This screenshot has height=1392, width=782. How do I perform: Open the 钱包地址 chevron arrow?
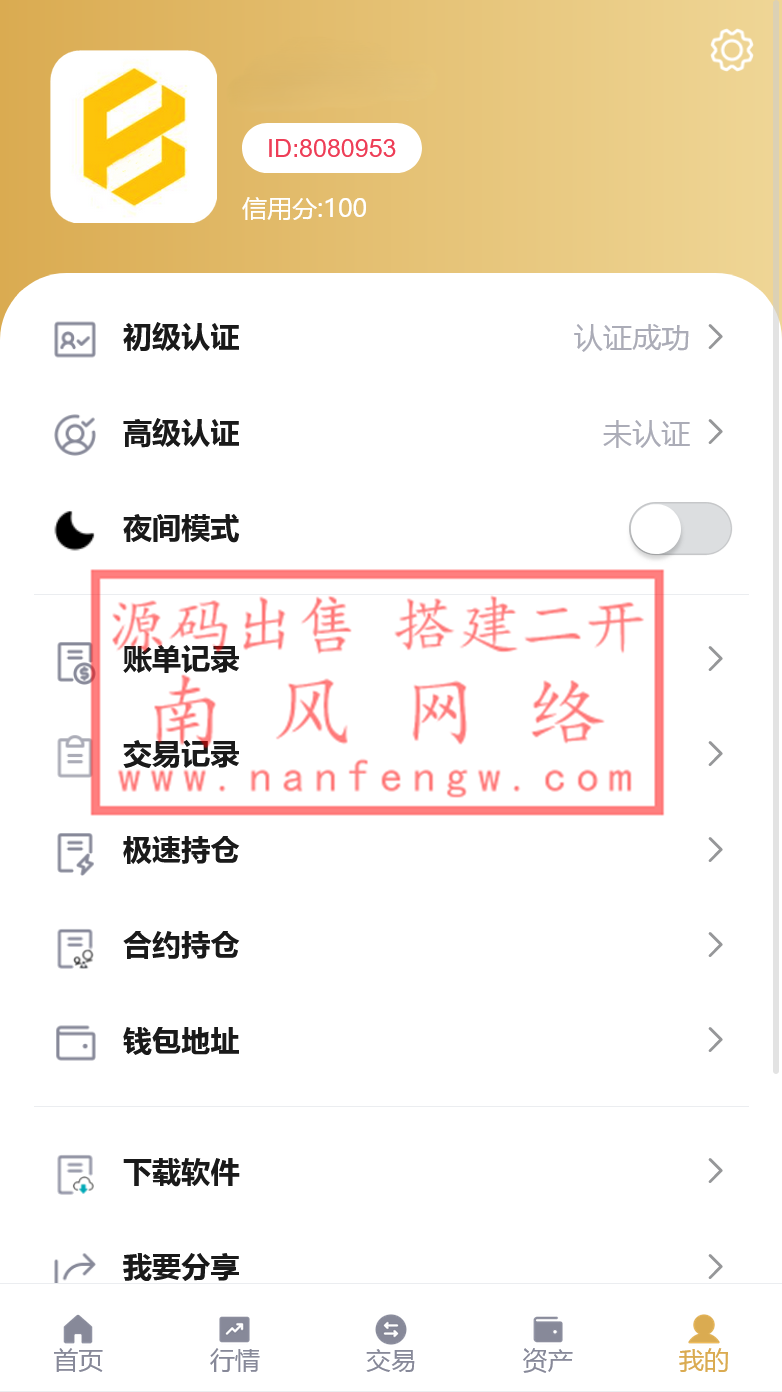[715, 1041]
